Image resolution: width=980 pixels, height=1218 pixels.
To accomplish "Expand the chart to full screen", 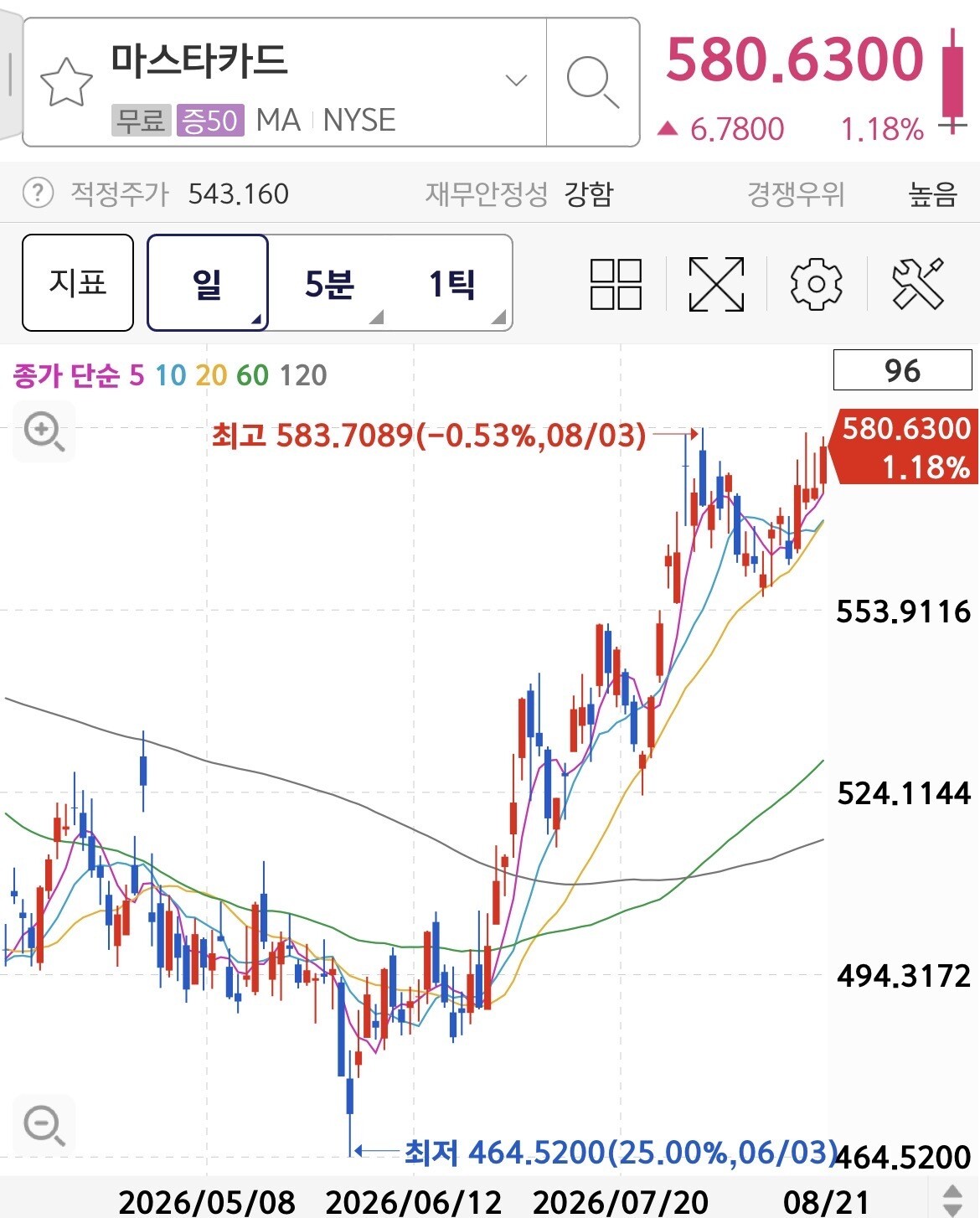I will [x=716, y=284].
